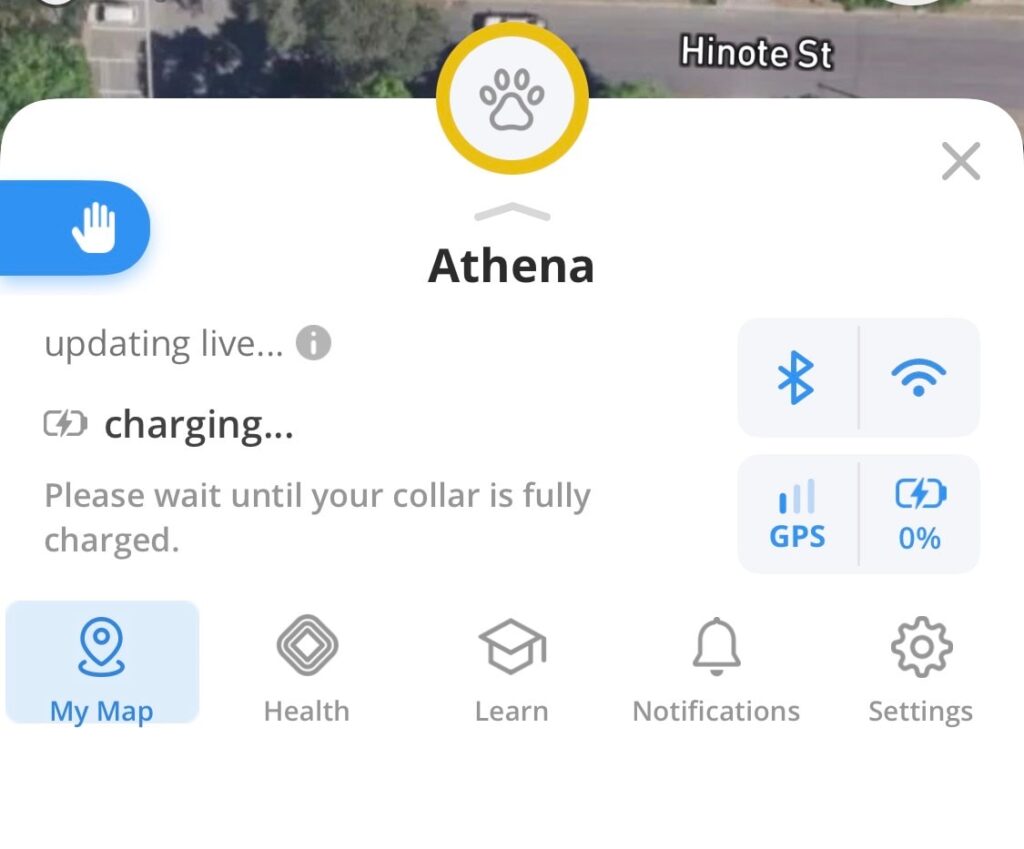Open the info icon beside updating live
1024x849 pixels.
tap(313, 343)
